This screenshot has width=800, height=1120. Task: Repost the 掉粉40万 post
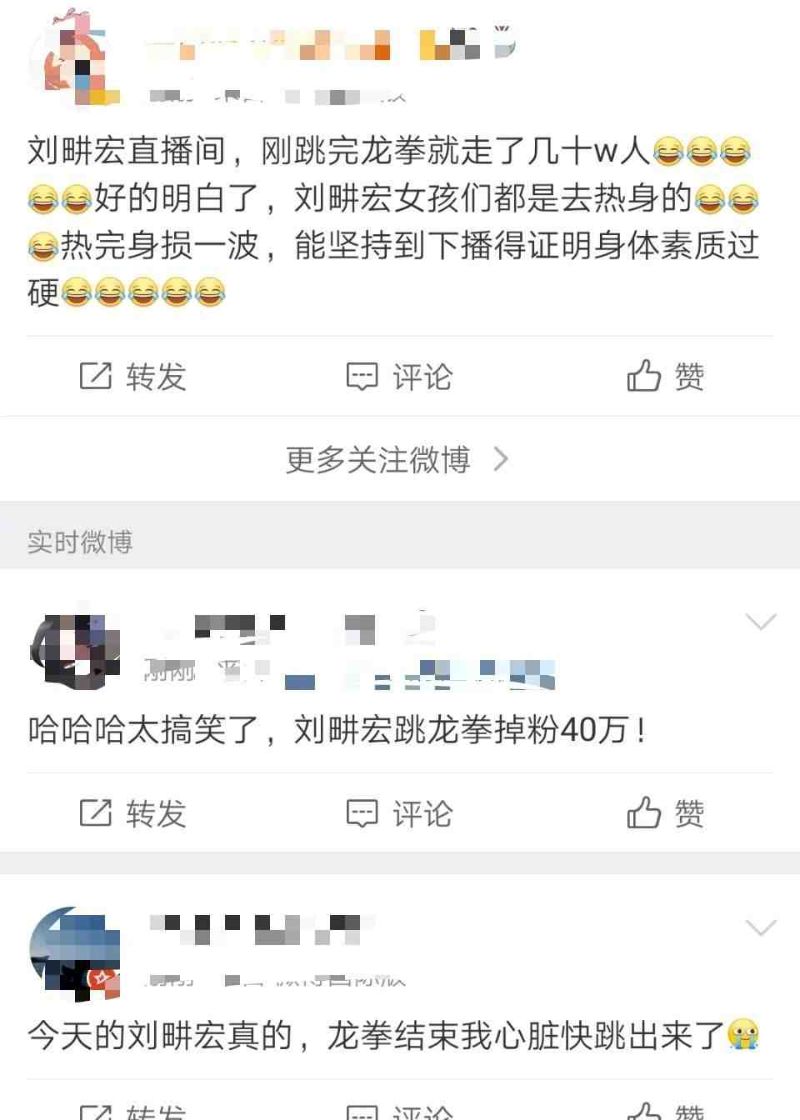pyautogui.click(x=133, y=813)
